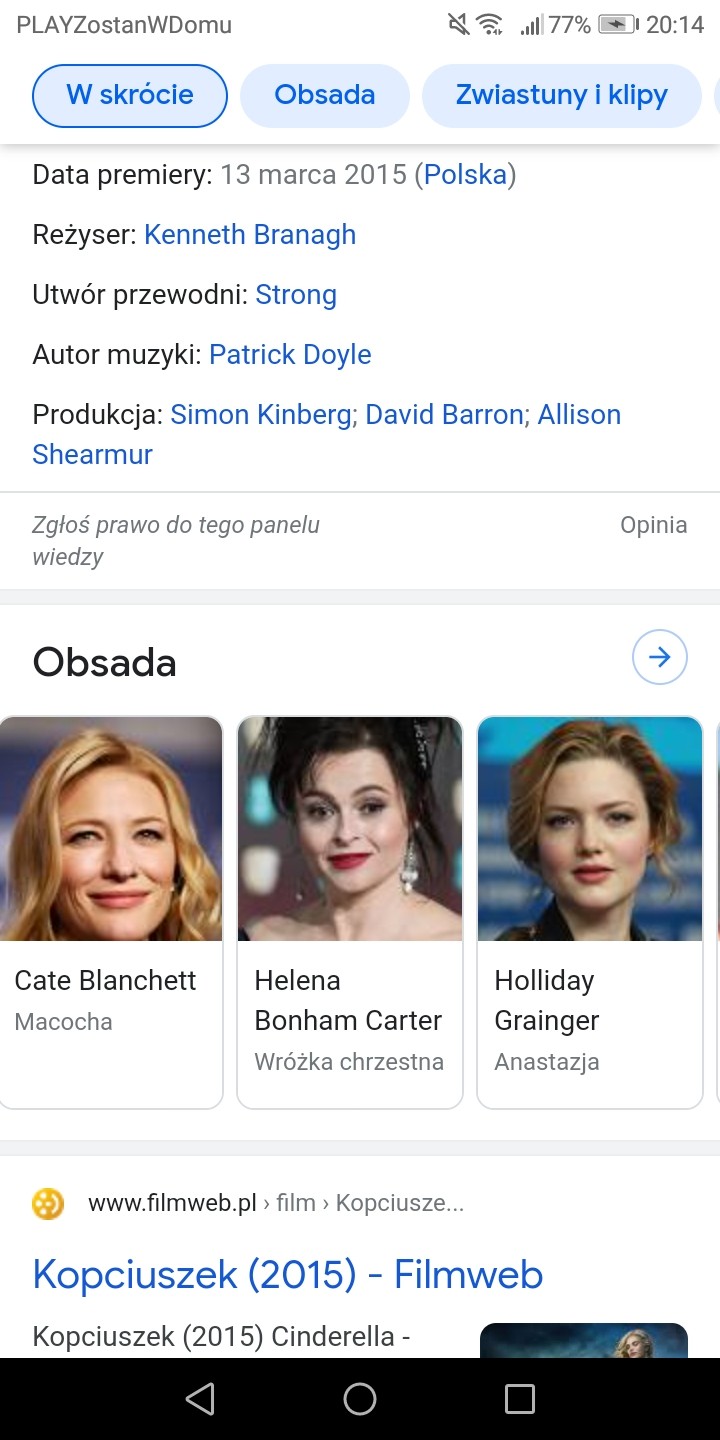720x1440 pixels.
Task: Select the Holliday Grainger cast card
Action: click(x=590, y=910)
